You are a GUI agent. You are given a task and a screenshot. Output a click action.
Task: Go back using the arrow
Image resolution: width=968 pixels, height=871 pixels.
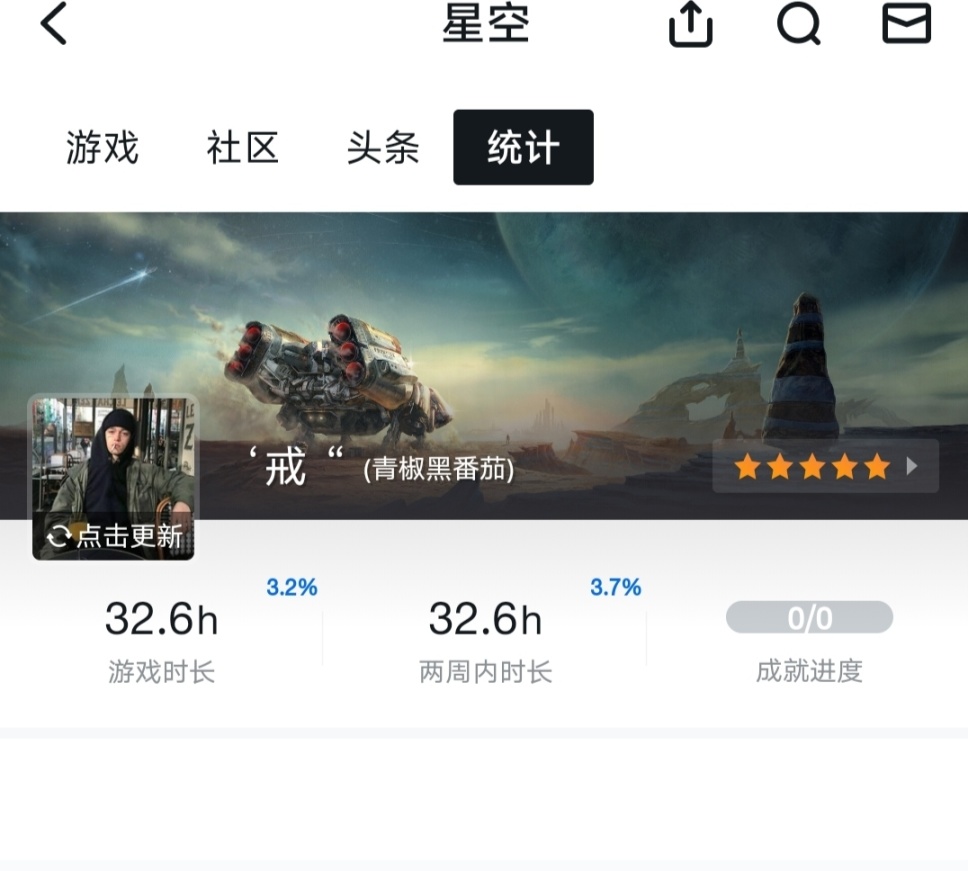coord(54,24)
